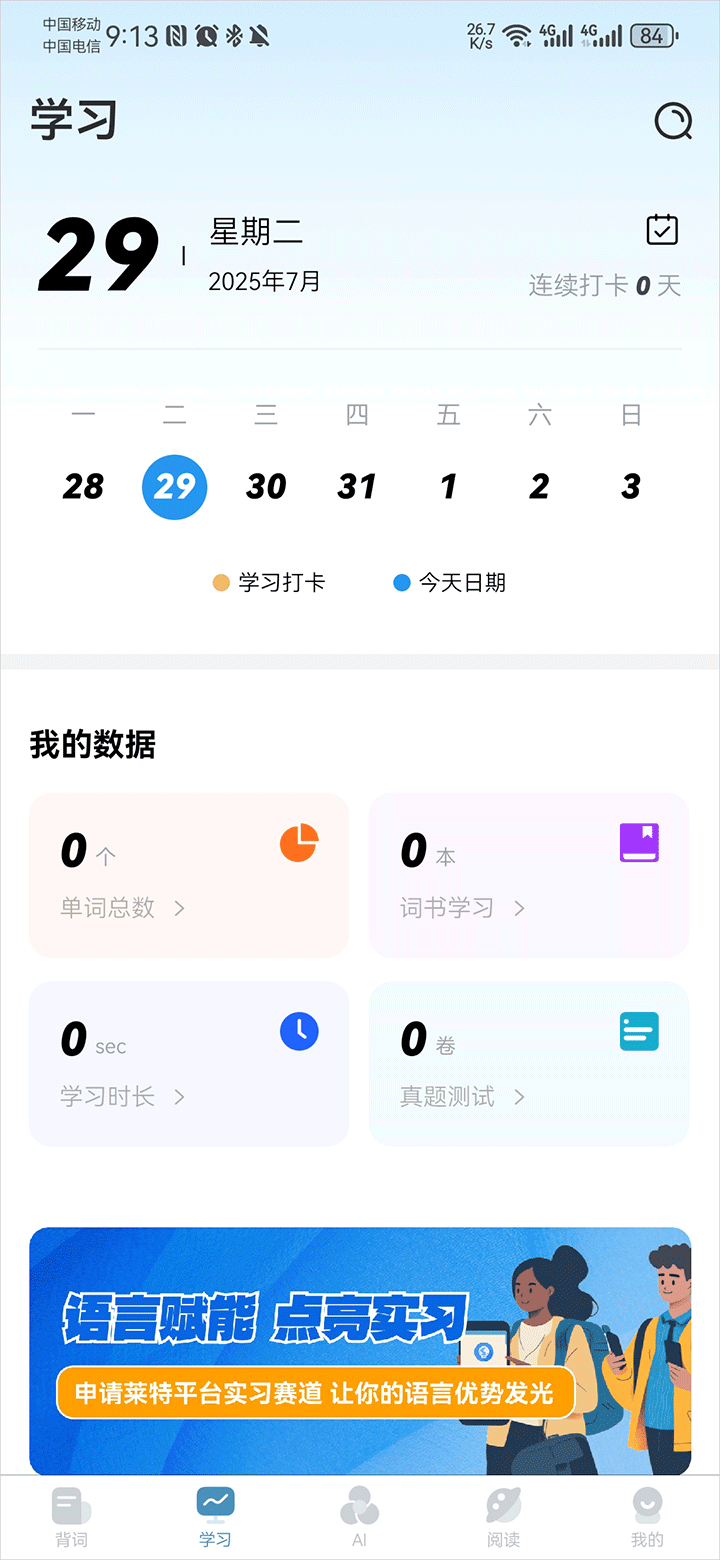This screenshot has width=720, height=1560.
Task: Open the 词书学习 data card
Action: click(529, 875)
